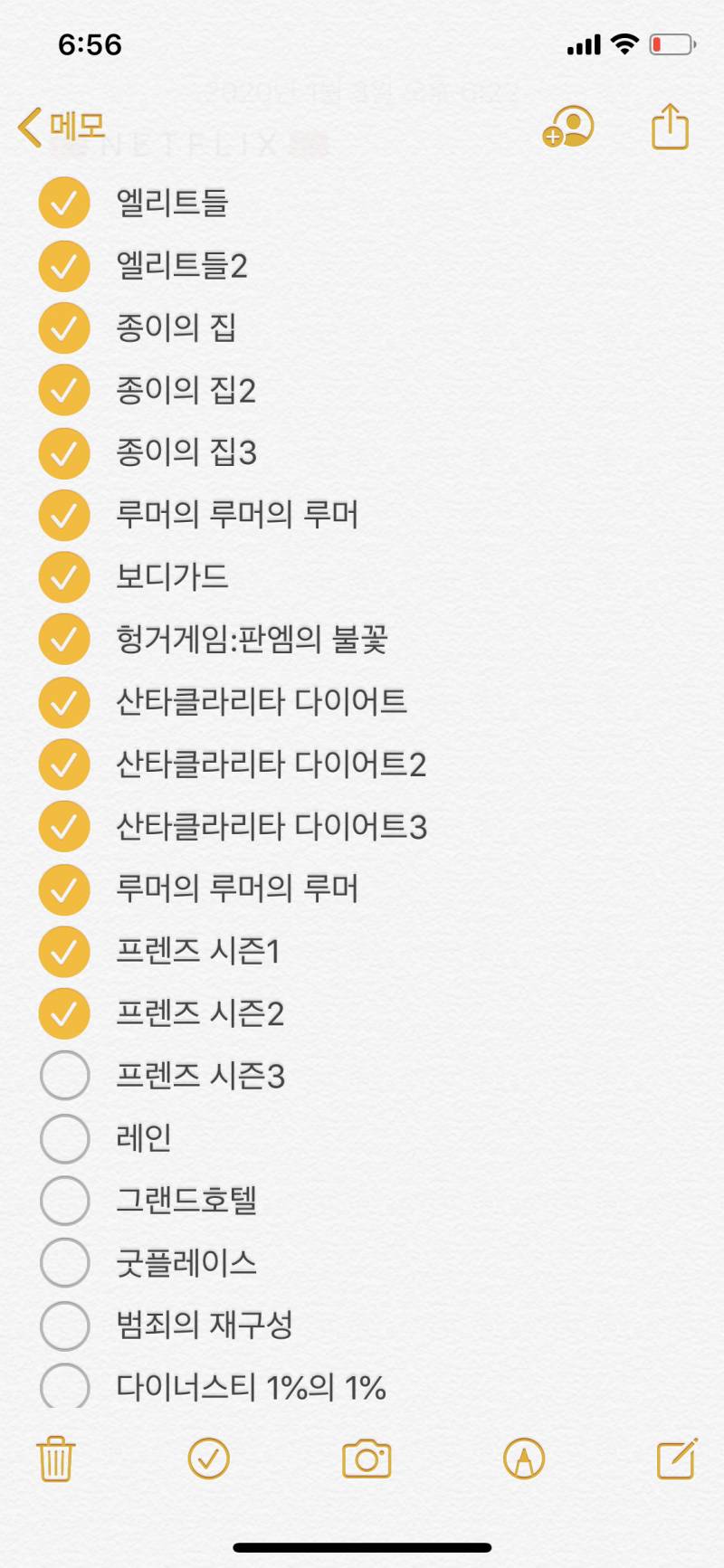The image size is (724, 1568).
Task: Open the add people collaboration icon
Action: tap(568, 127)
